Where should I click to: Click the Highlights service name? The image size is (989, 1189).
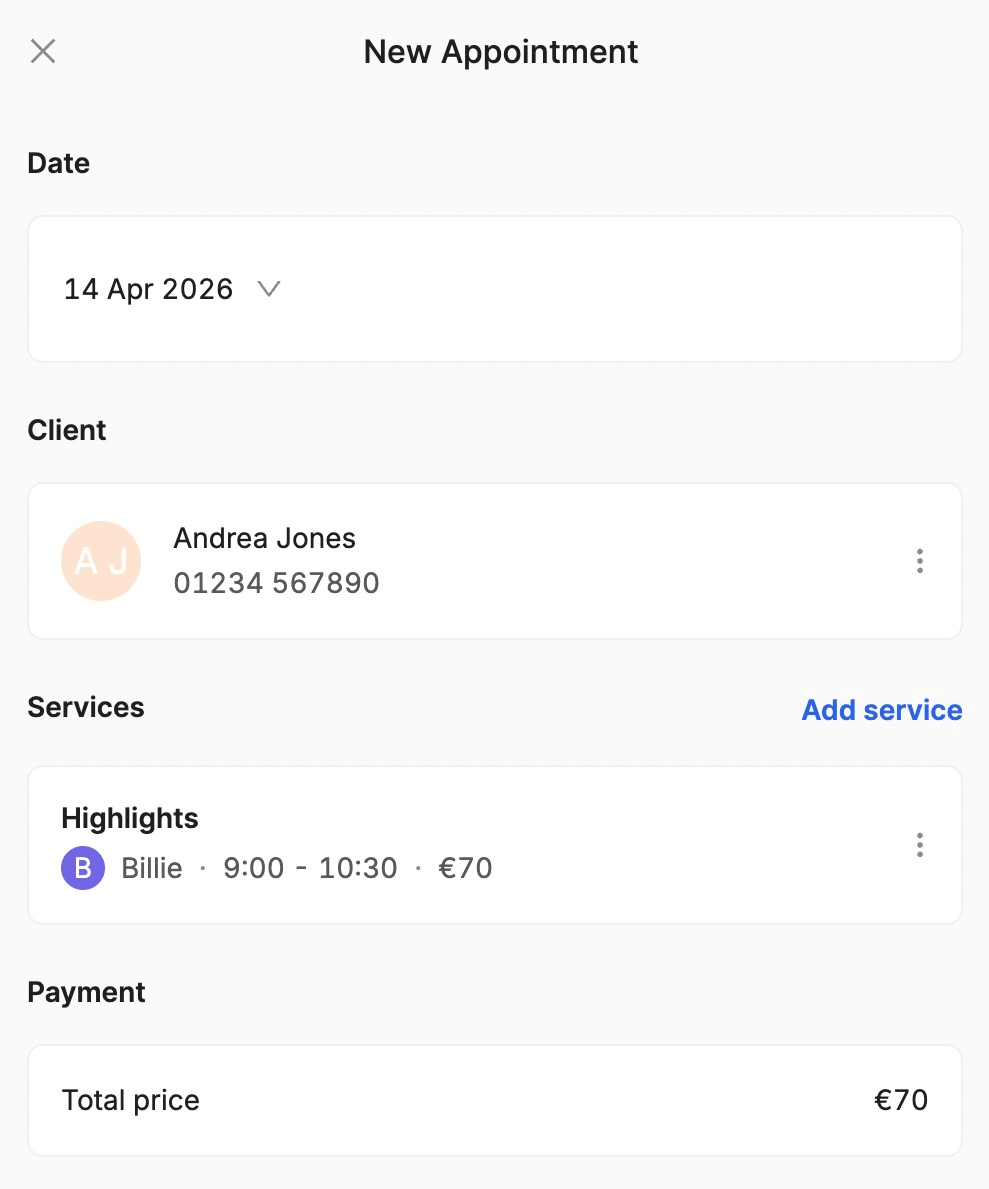(x=130, y=818)
